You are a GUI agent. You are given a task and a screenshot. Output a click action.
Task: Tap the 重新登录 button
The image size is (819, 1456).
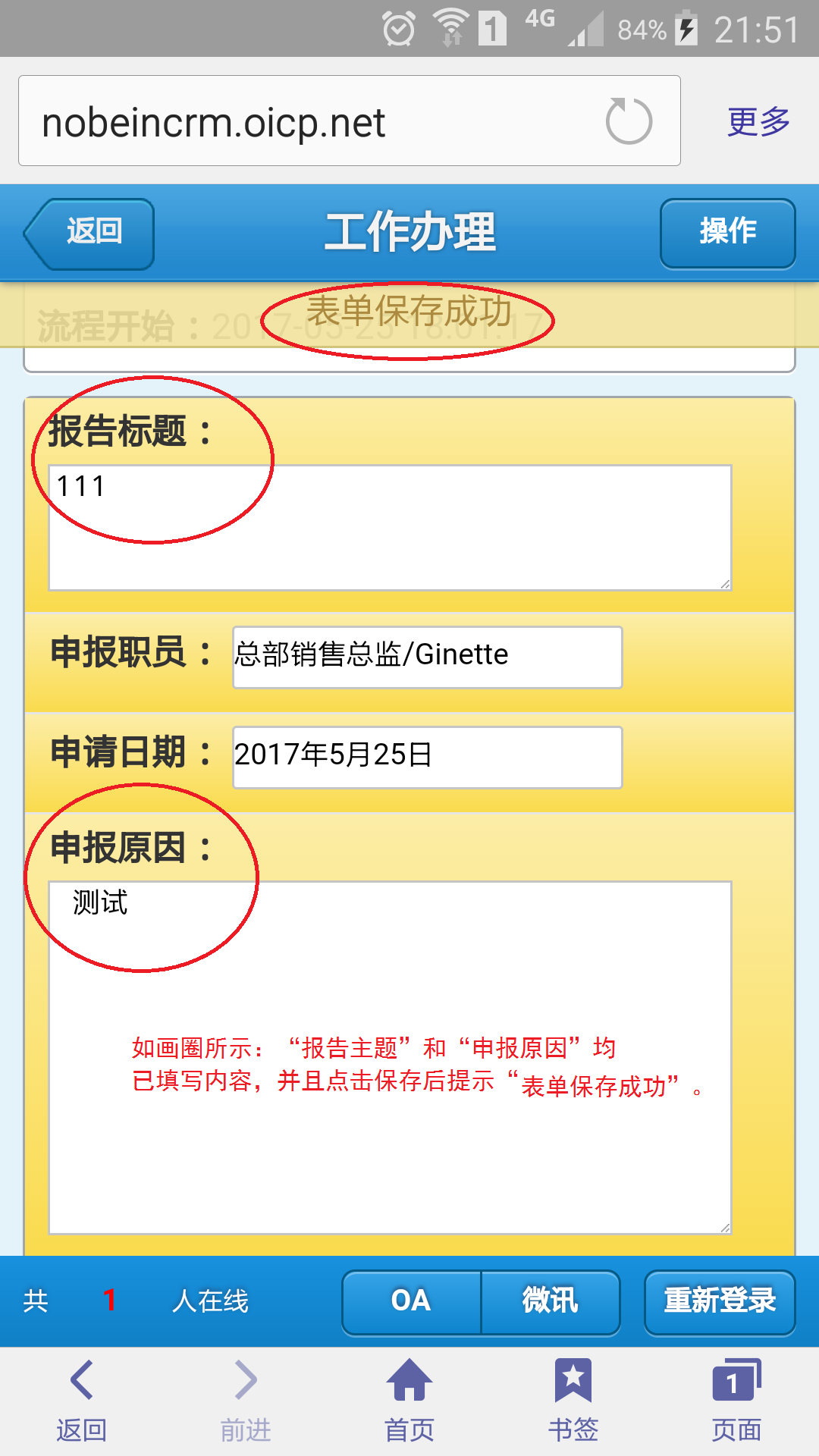coord(719,1301)
